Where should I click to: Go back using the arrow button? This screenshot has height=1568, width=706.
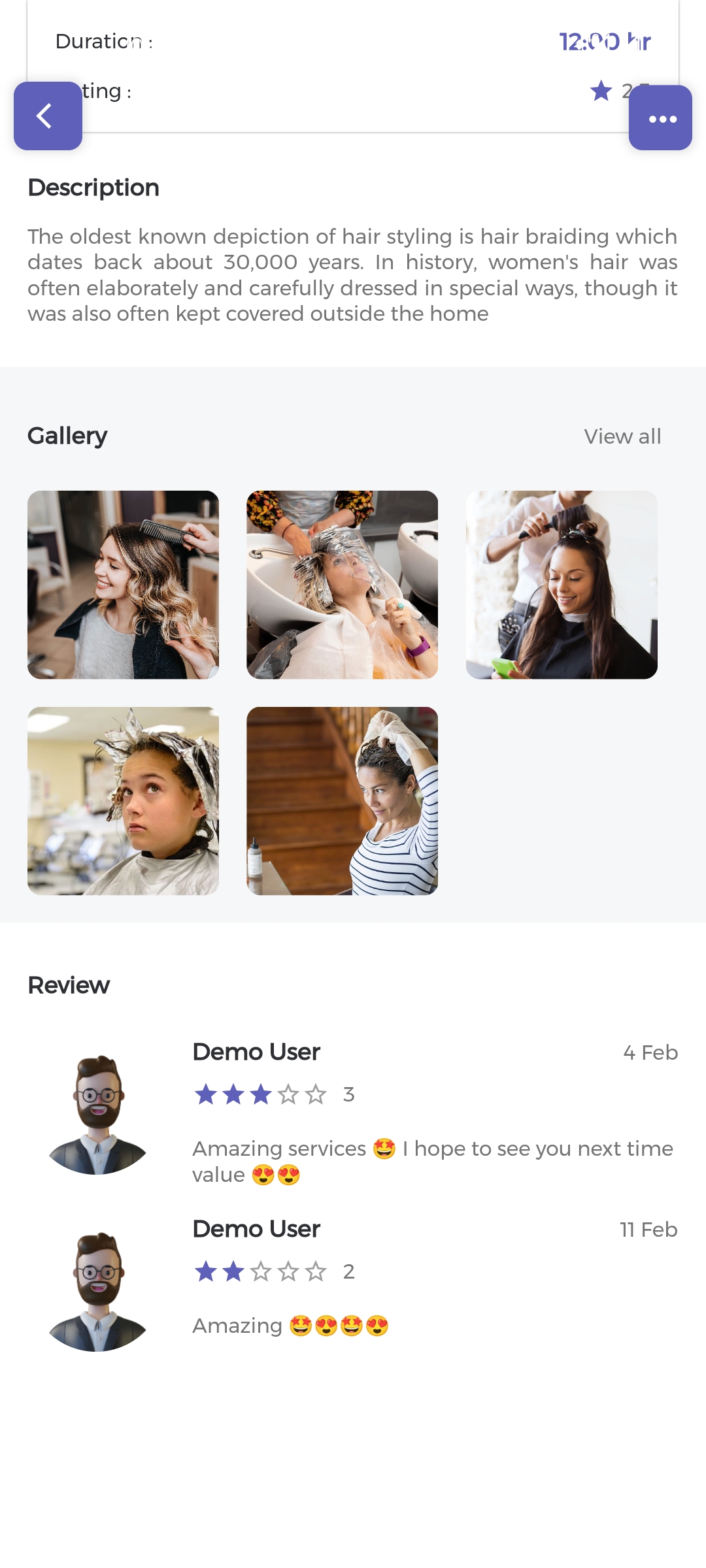(48, 116)
